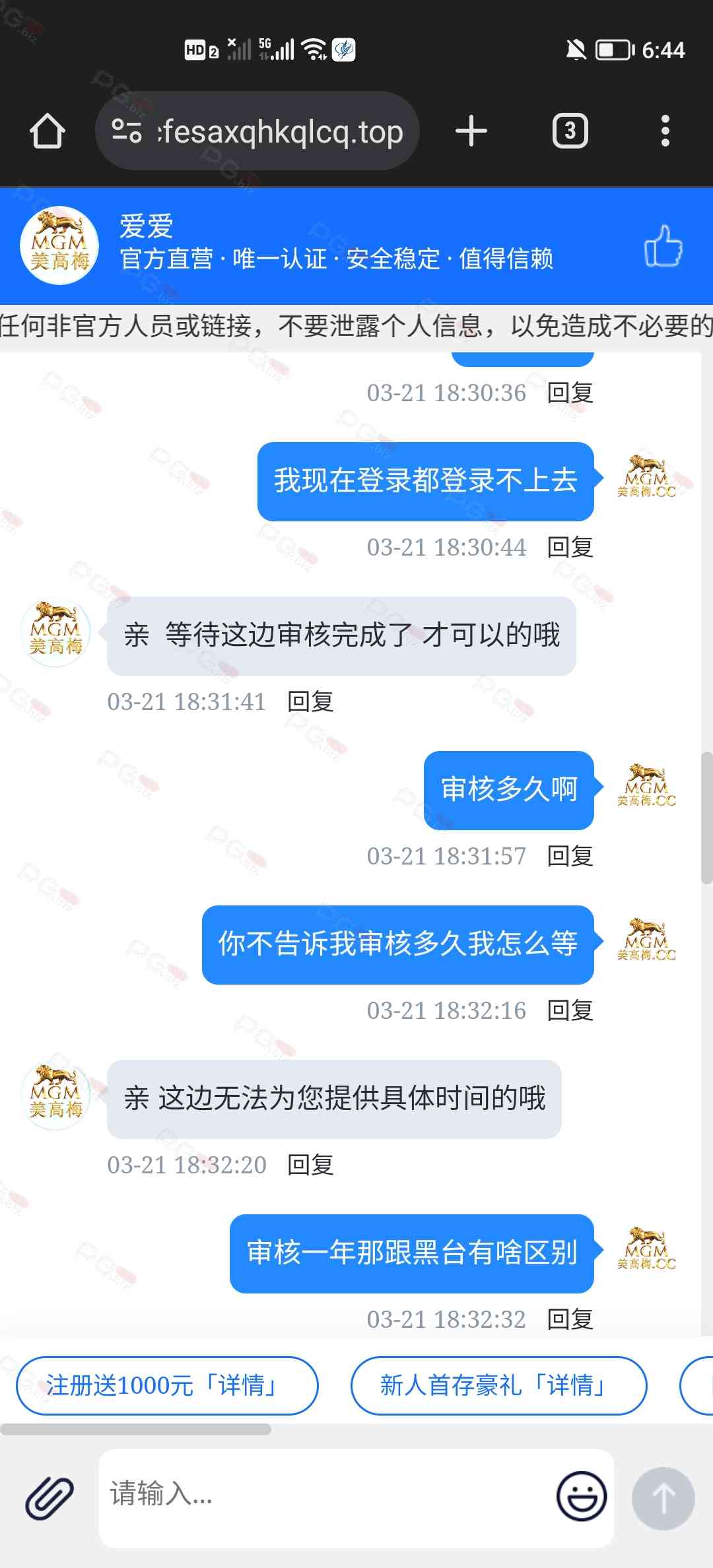The width and height of the screenshot is (713, 1568).
Task: Open the emoji picker
Action: 581,1496
